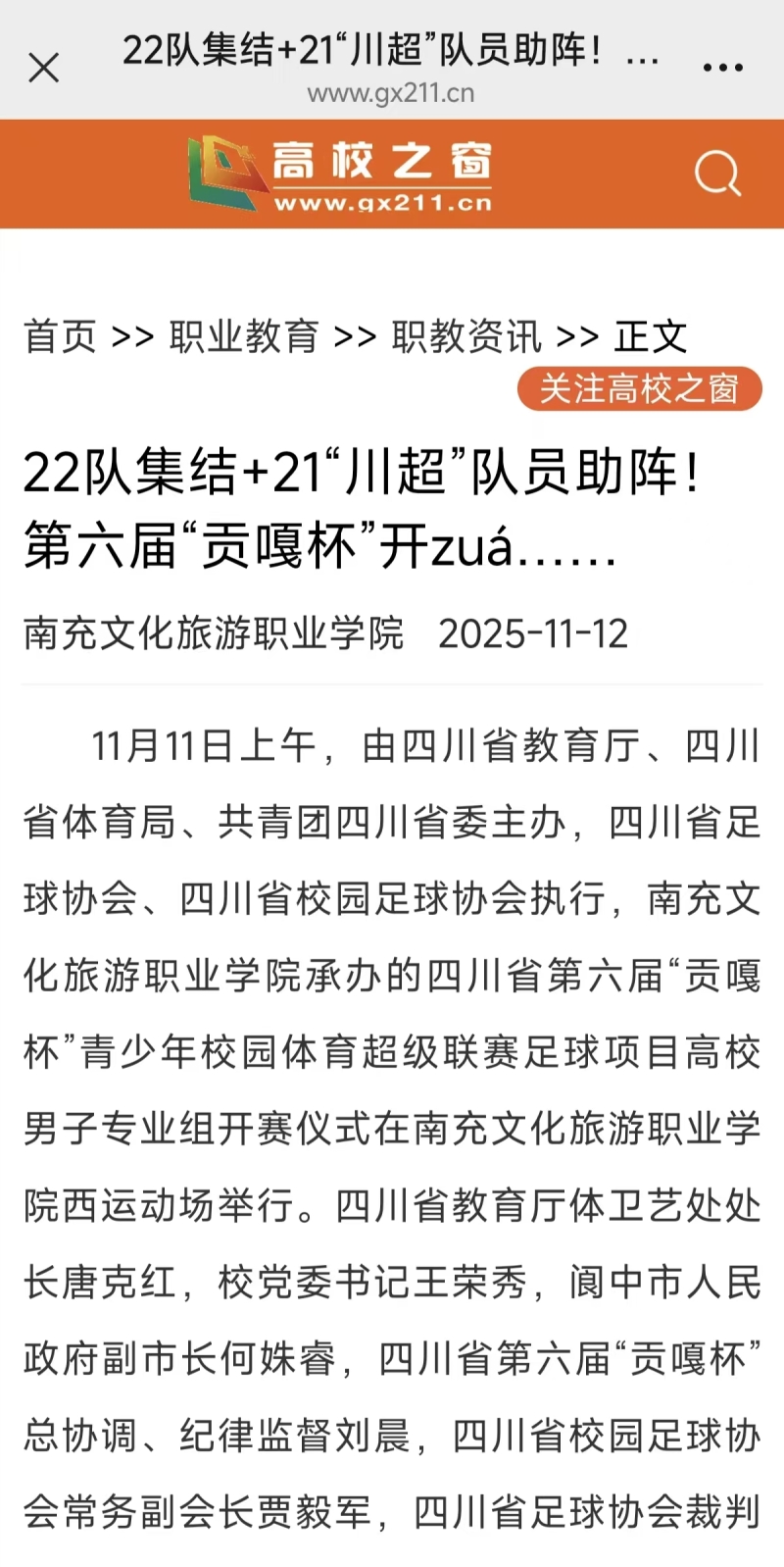Open the 职教资讯 breadcrumb link

[466, 336]
